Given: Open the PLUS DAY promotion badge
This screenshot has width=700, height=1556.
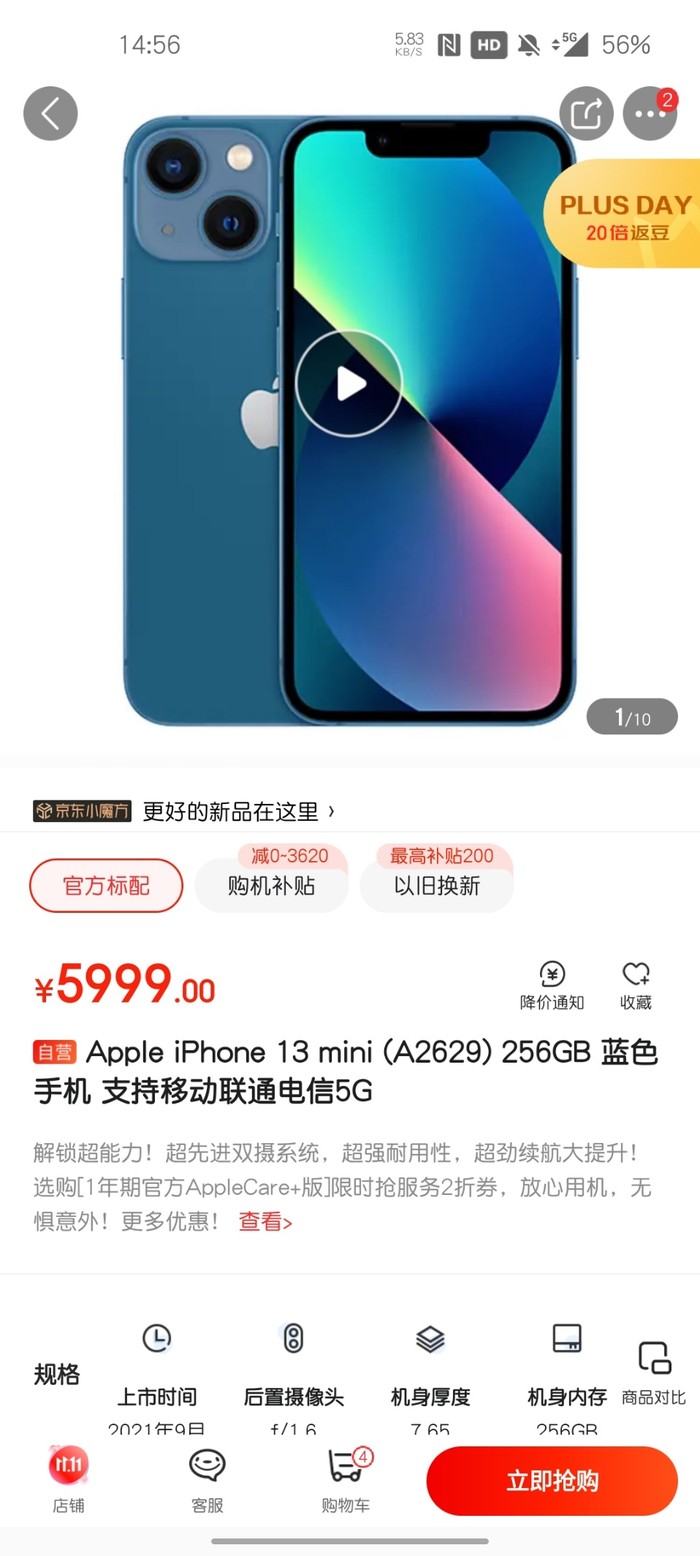Looking at the screenshot, I should [623, 215].
